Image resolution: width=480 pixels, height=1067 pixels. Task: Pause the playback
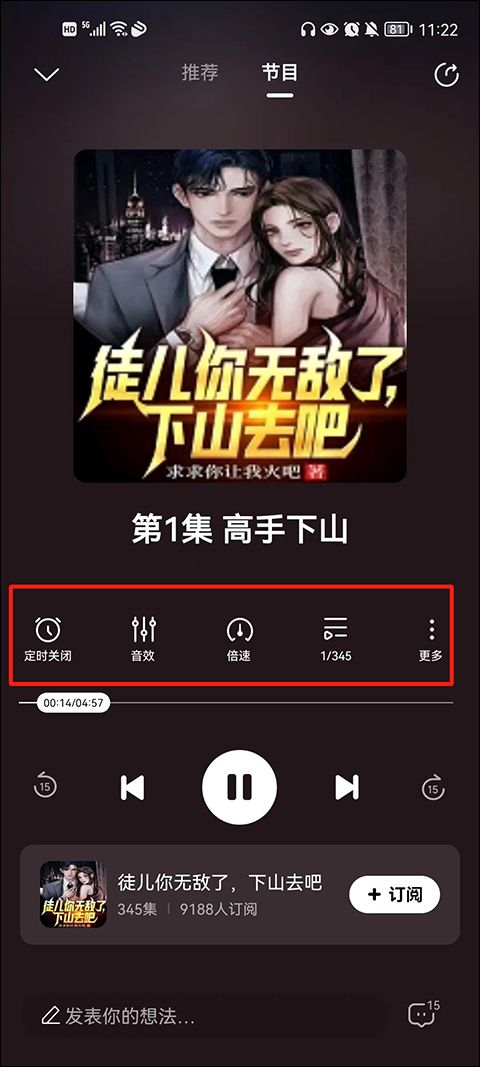pyautogui.click(x=240, y=787)
